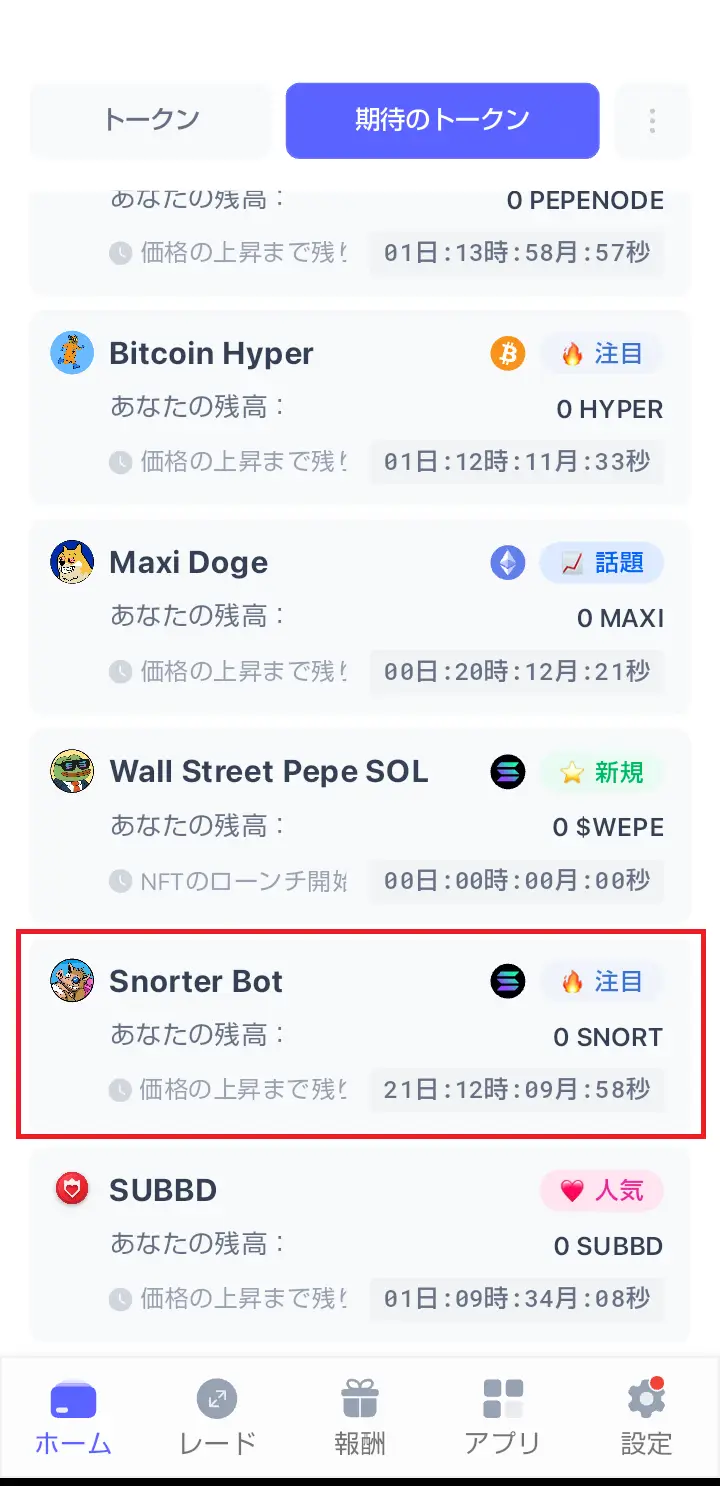This screenshot has height=1486, width=720.
Task: Select the Ethereum chain icon beside Maxi Doge
Action: 507,562
